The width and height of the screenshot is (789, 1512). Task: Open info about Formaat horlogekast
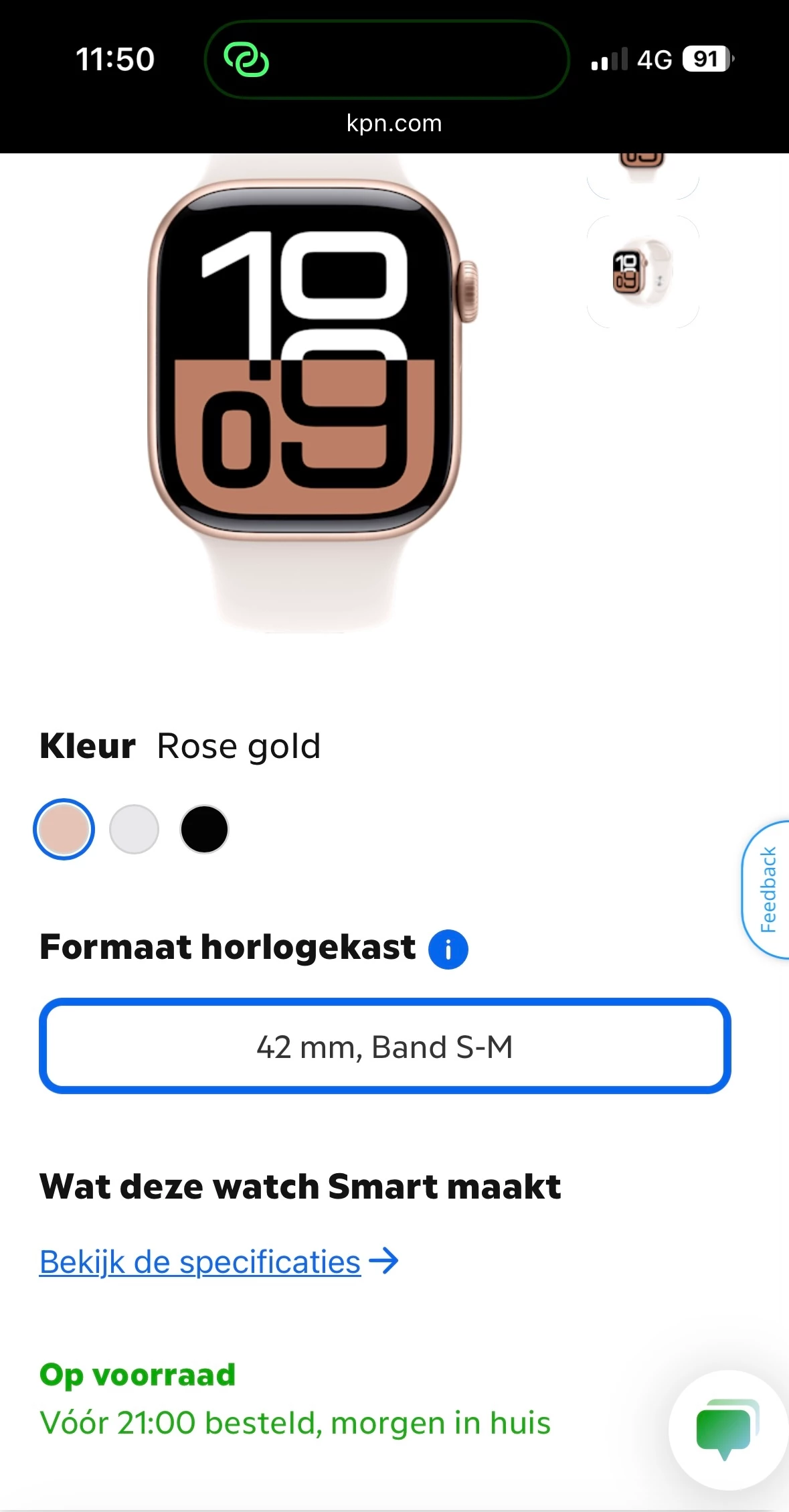pos(448,950)
